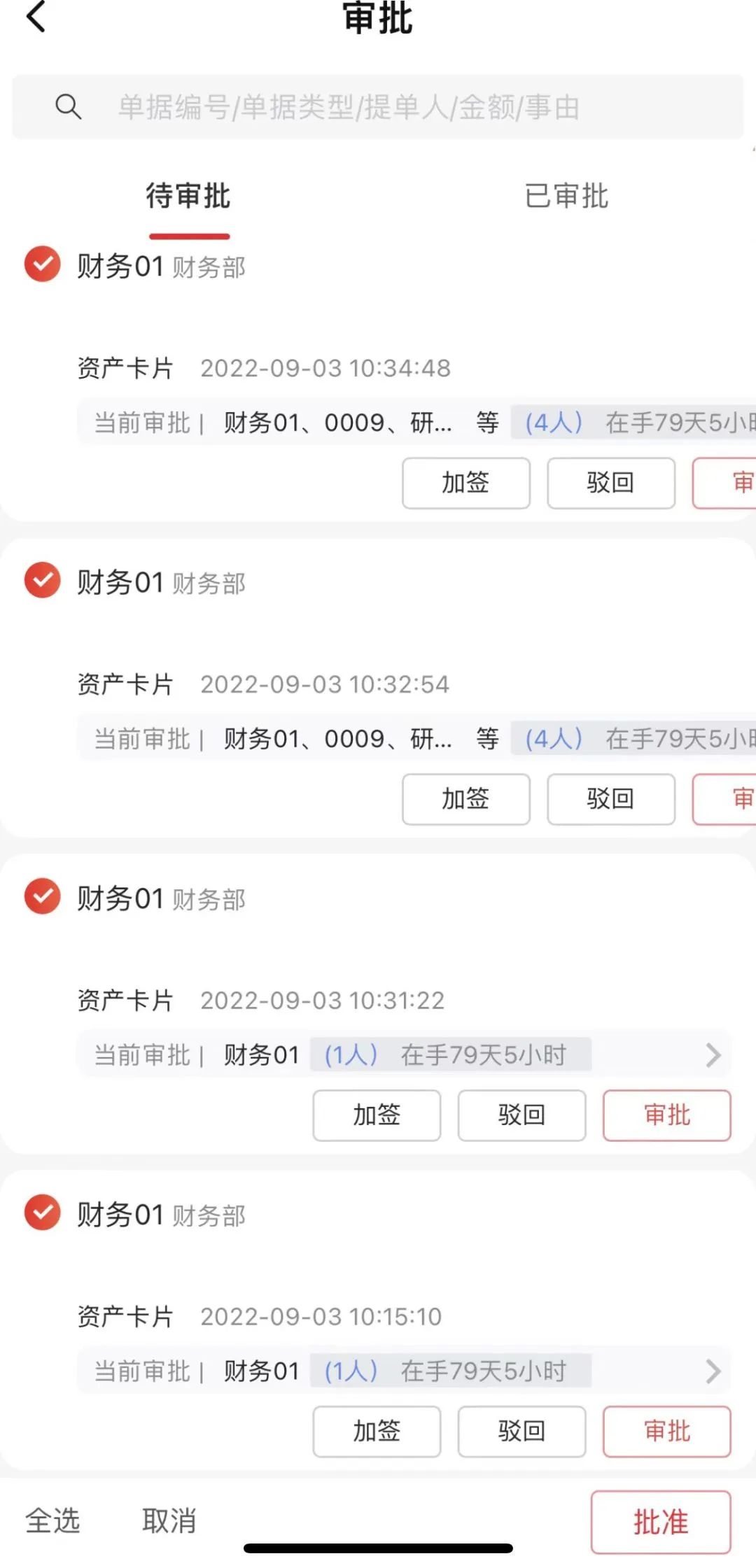Tap 加签 on the 10:32:54 record
This screenshot has height=1568, width=756.
pyautogui.click(x=465, y=799)
